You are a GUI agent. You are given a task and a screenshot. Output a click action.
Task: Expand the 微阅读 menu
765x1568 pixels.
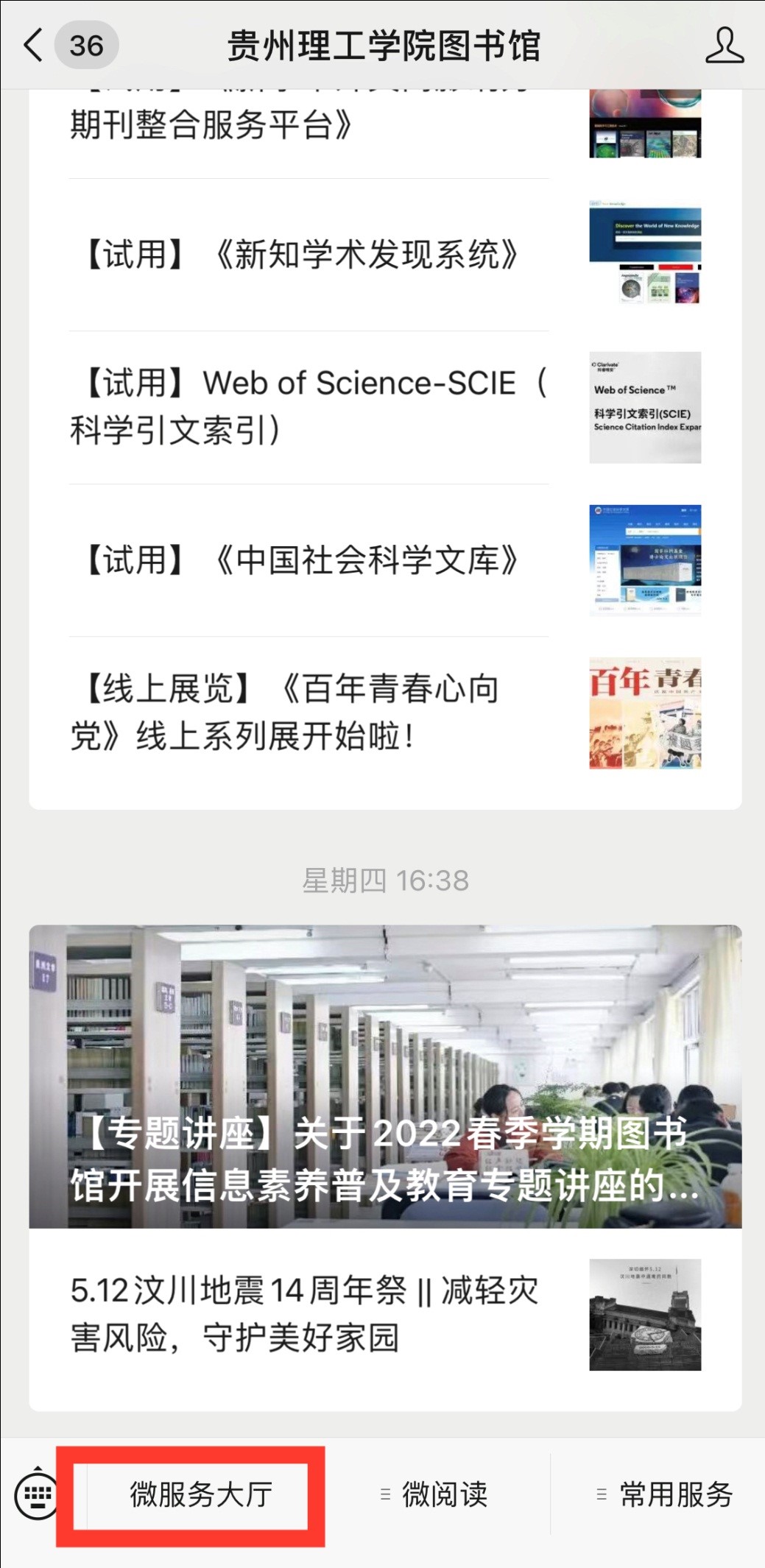(x=436, y=1495)
